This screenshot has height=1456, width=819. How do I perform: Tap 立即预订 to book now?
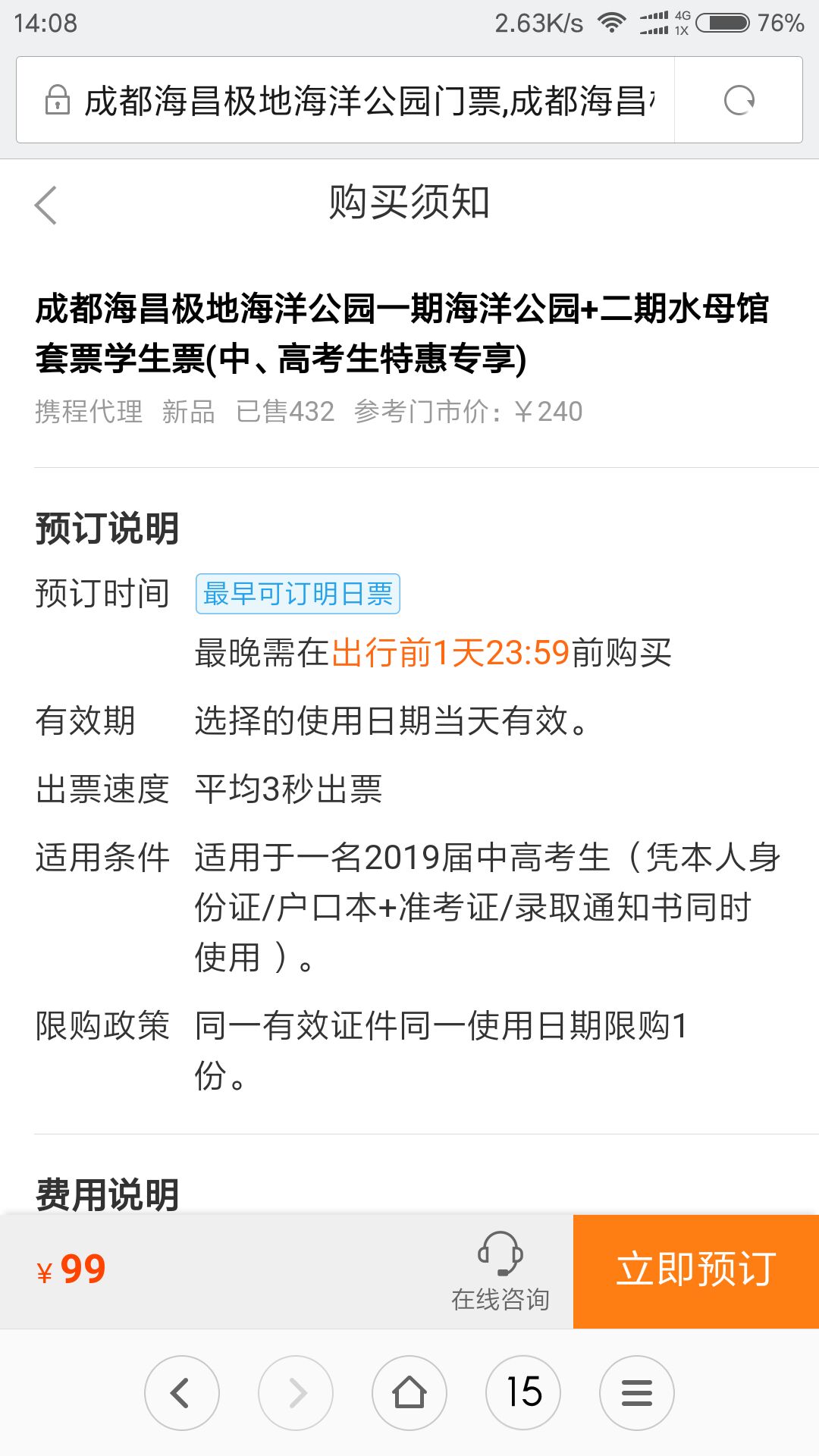(x=696, y=1271)
